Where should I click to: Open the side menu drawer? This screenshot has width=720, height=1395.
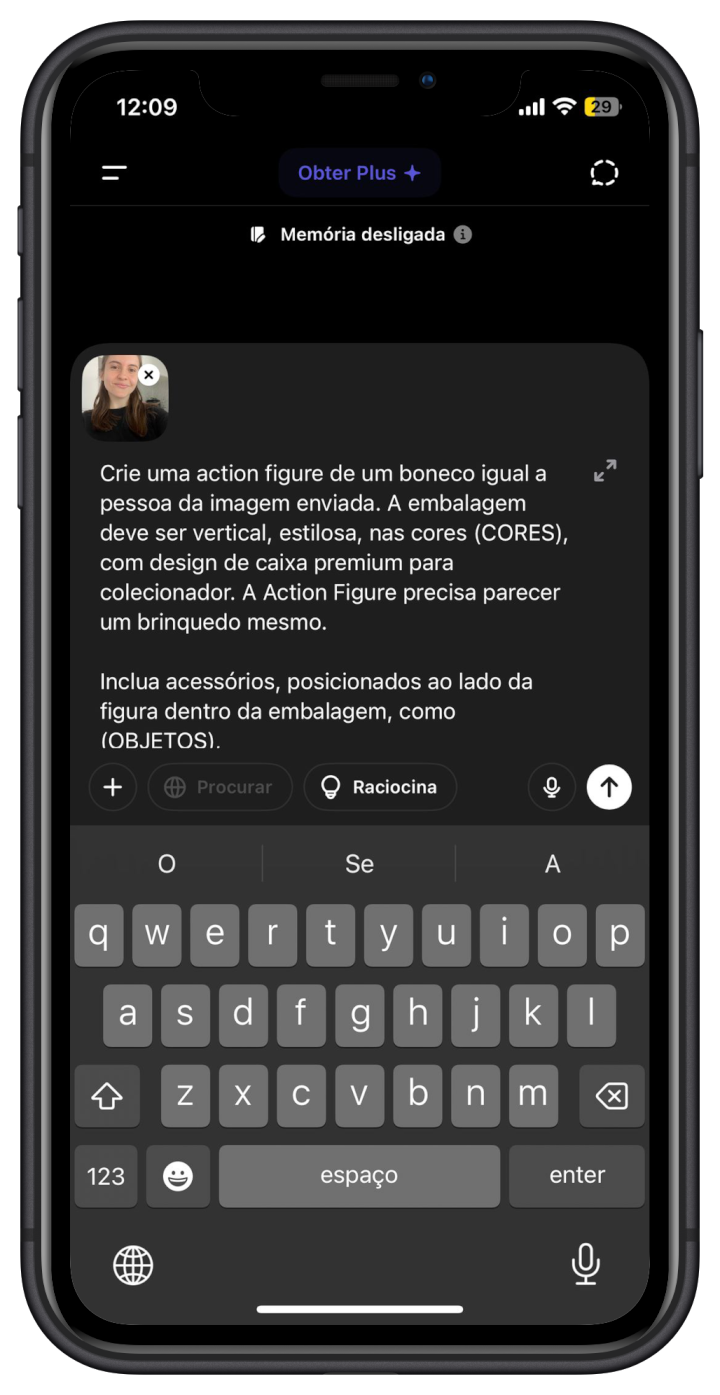coord(114,173)
